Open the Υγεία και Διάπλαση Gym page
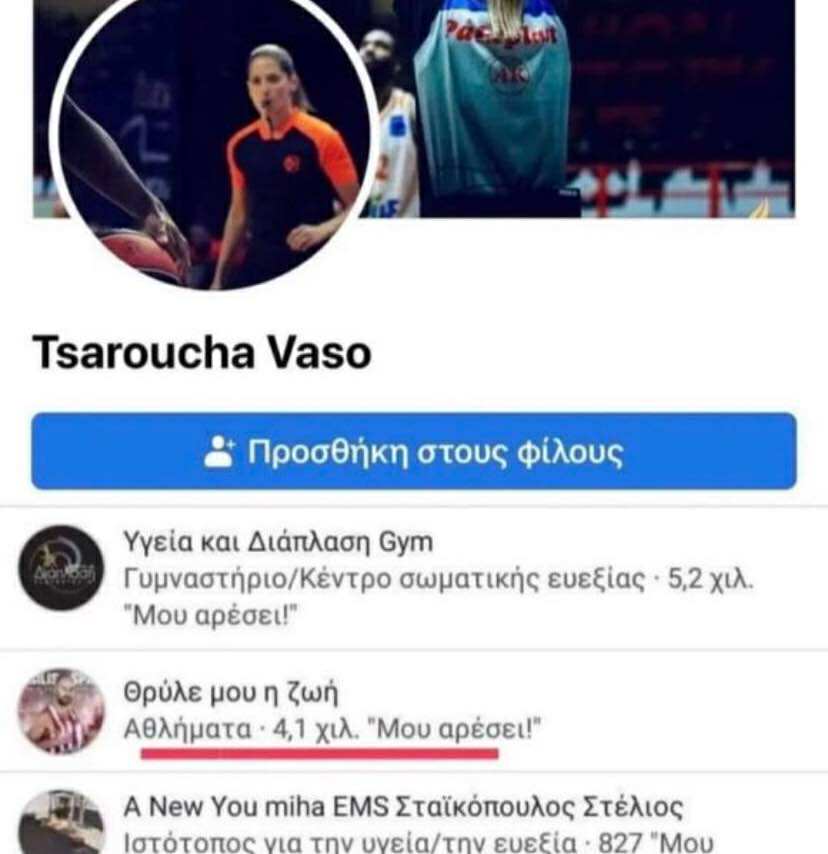The height and width of the screenshot is (854, 828). [x=277, y=543]
